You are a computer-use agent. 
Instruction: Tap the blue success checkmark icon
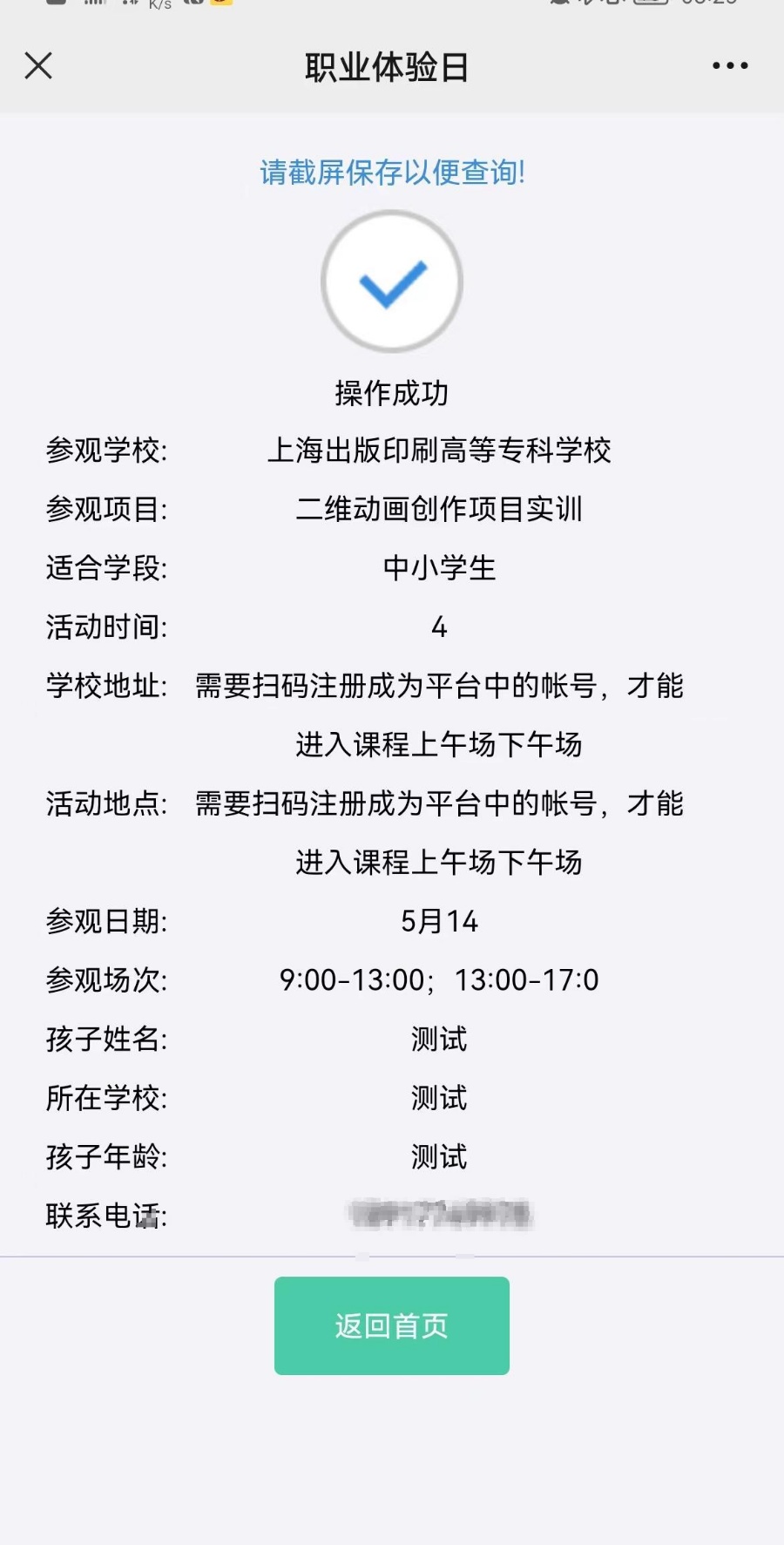(391, 281)
